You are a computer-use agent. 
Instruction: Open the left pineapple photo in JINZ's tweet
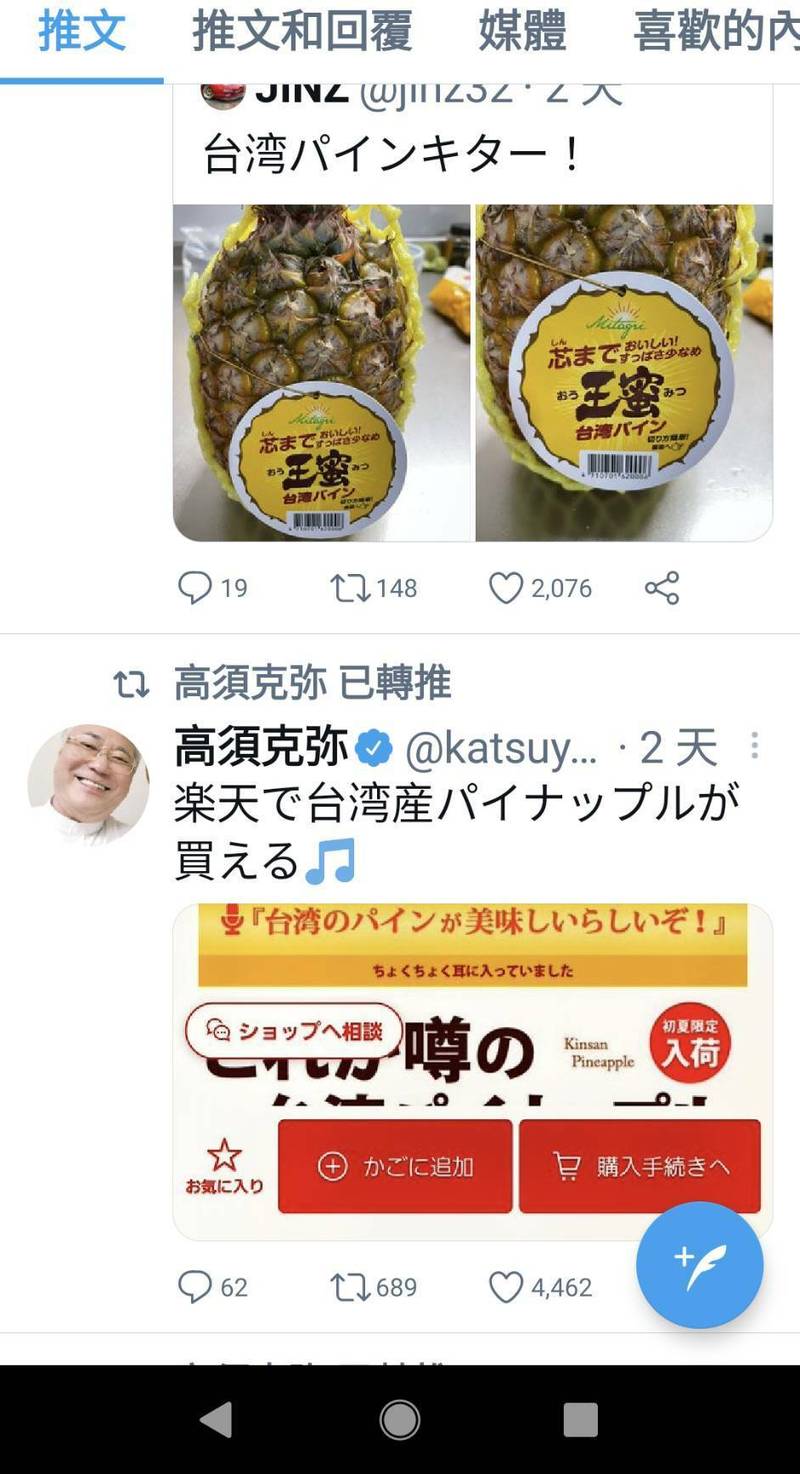tap(321, 372)
